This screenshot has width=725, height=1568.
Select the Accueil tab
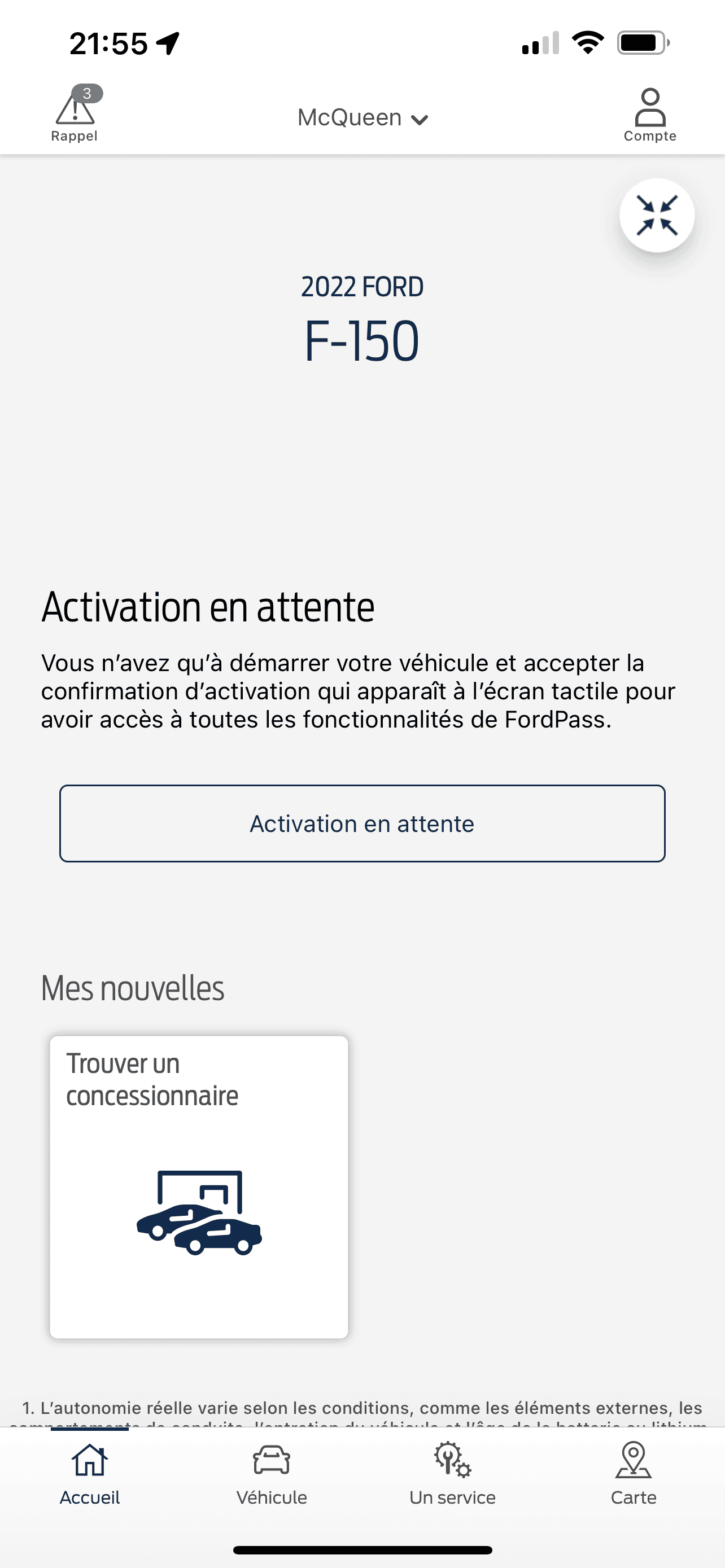pyautogui.click(x=90, y=1474)
